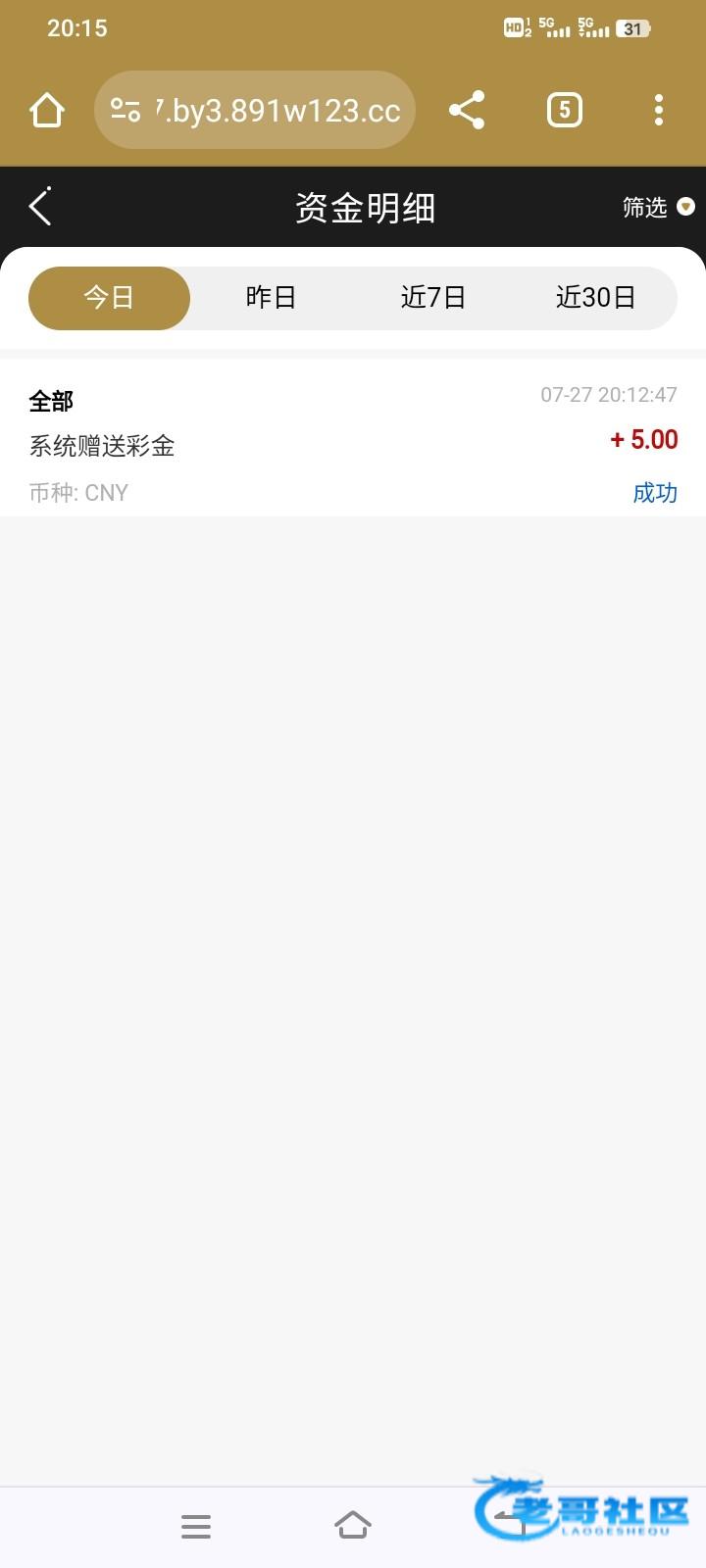Open the browser tab switcher showing 5
The height and width of the screenshot is (1568, 706).
point(564,110)
